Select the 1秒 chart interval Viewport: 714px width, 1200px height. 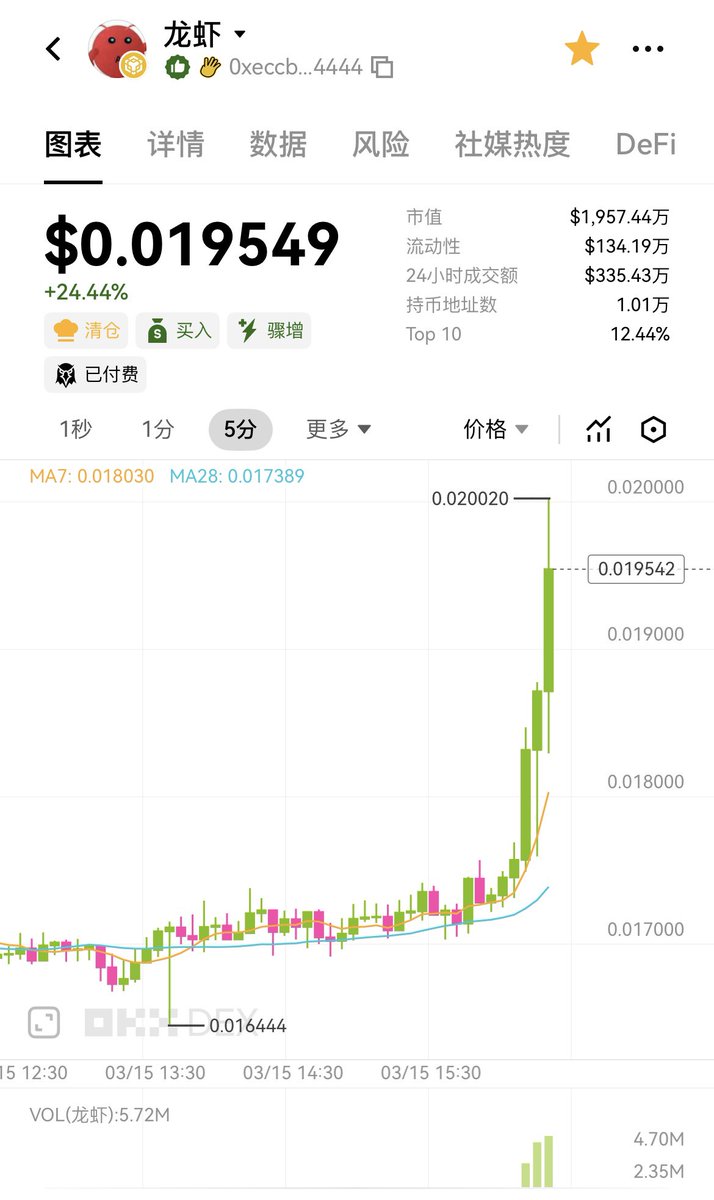tap(76, 430)
